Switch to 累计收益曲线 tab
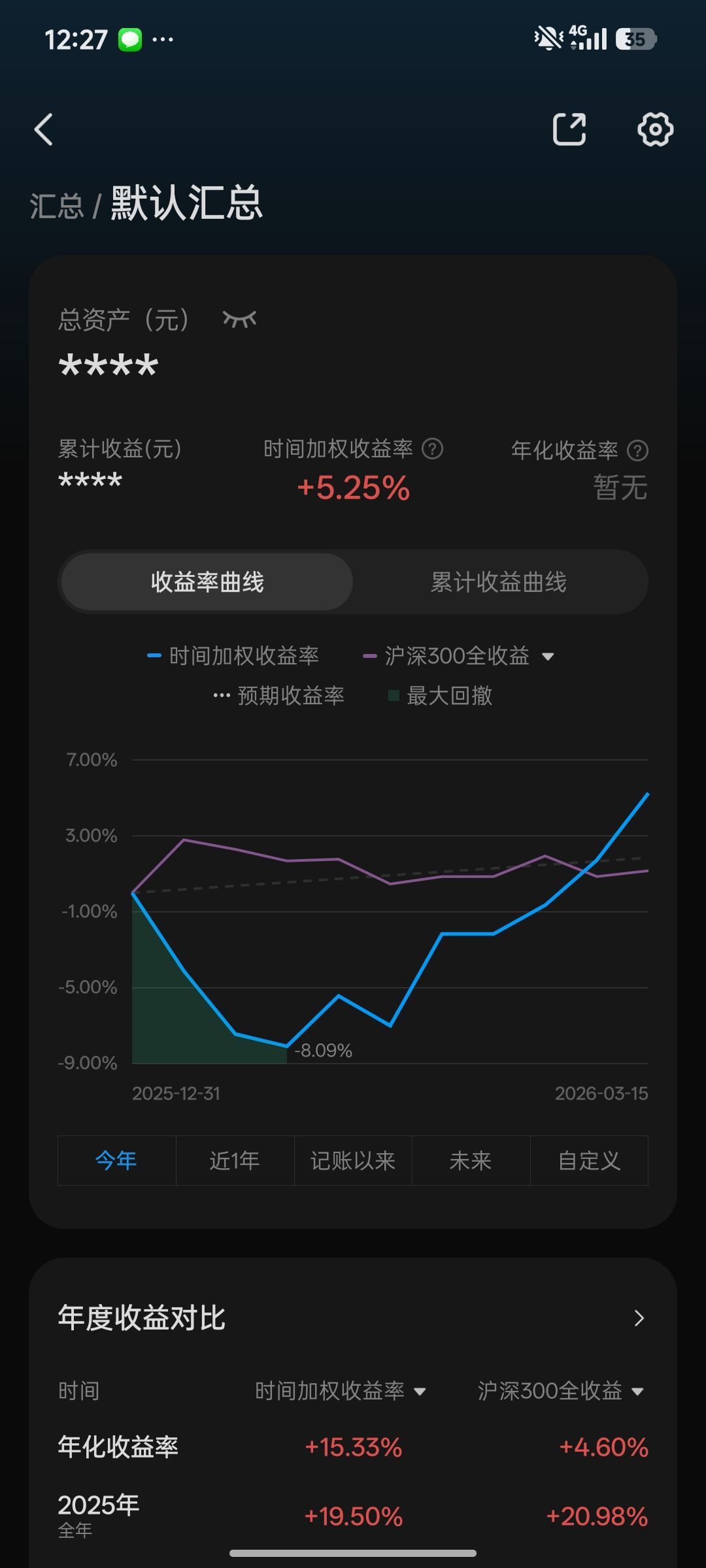 pos(498,582)
